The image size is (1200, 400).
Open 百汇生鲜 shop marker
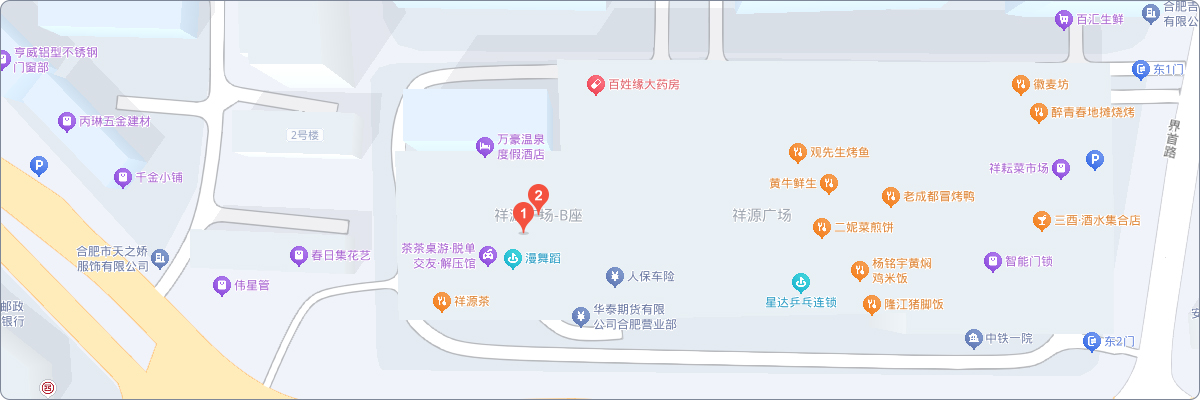(x=1064, y=18)
